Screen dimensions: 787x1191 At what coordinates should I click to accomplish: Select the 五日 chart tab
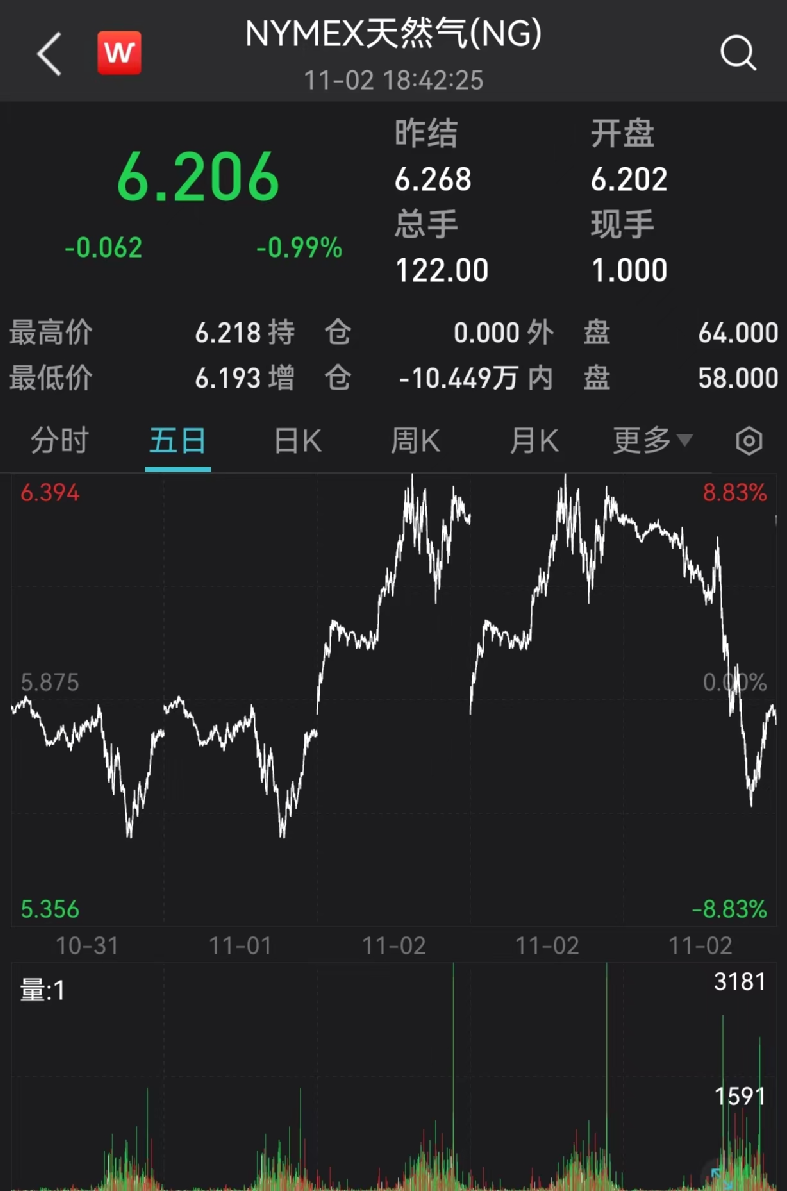(178, 440)
